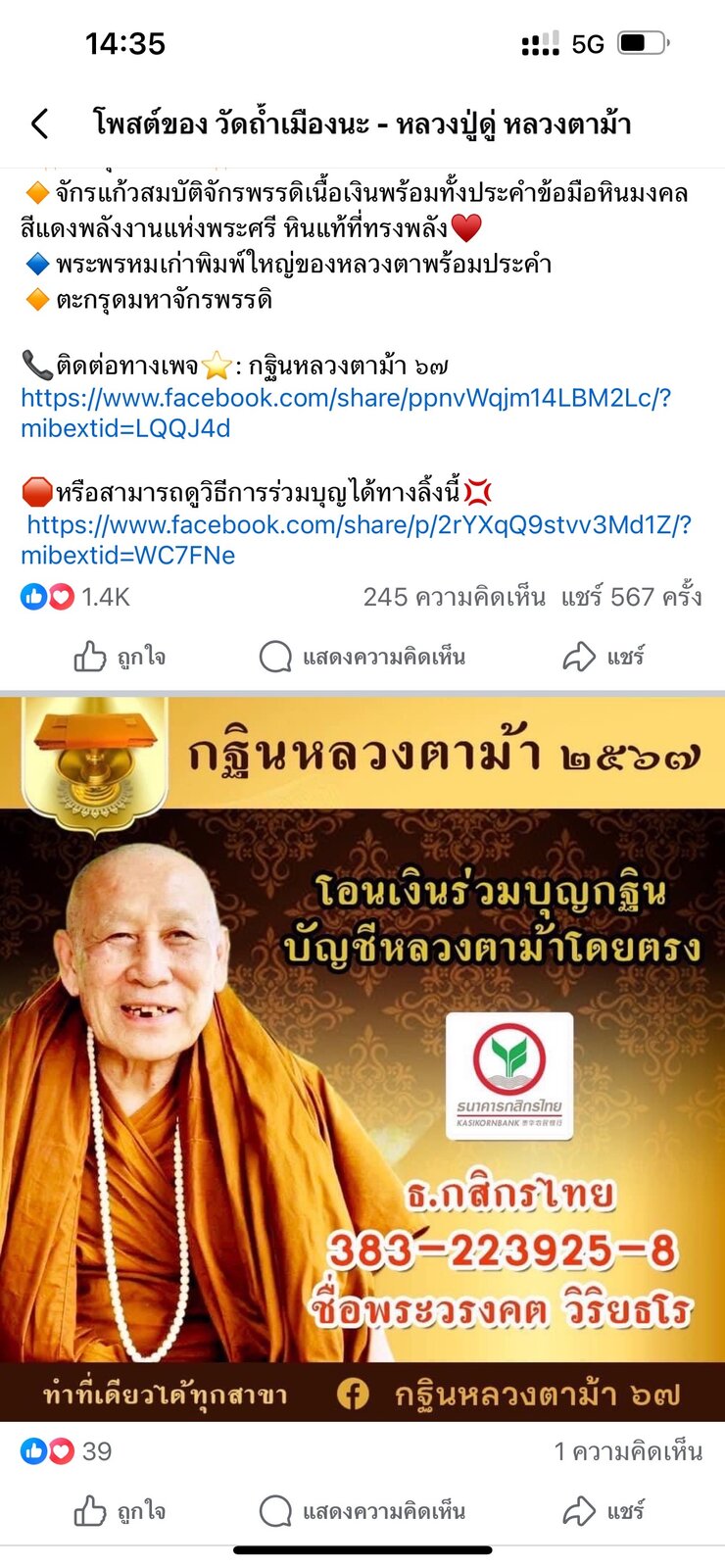This screenshot has height=1568, width=725.
Task: Share the photo with 39 reactions
Action: 604,1511
